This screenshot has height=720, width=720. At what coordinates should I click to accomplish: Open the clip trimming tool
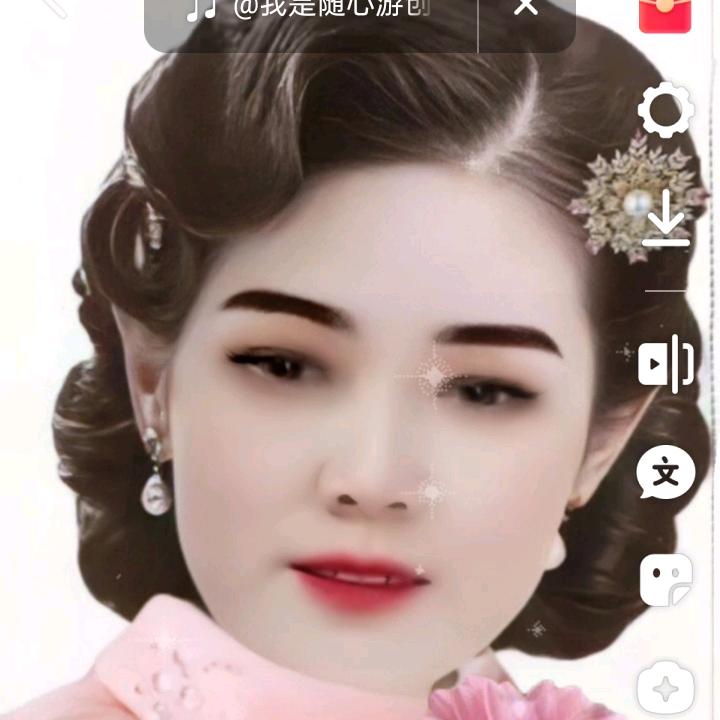666,363
